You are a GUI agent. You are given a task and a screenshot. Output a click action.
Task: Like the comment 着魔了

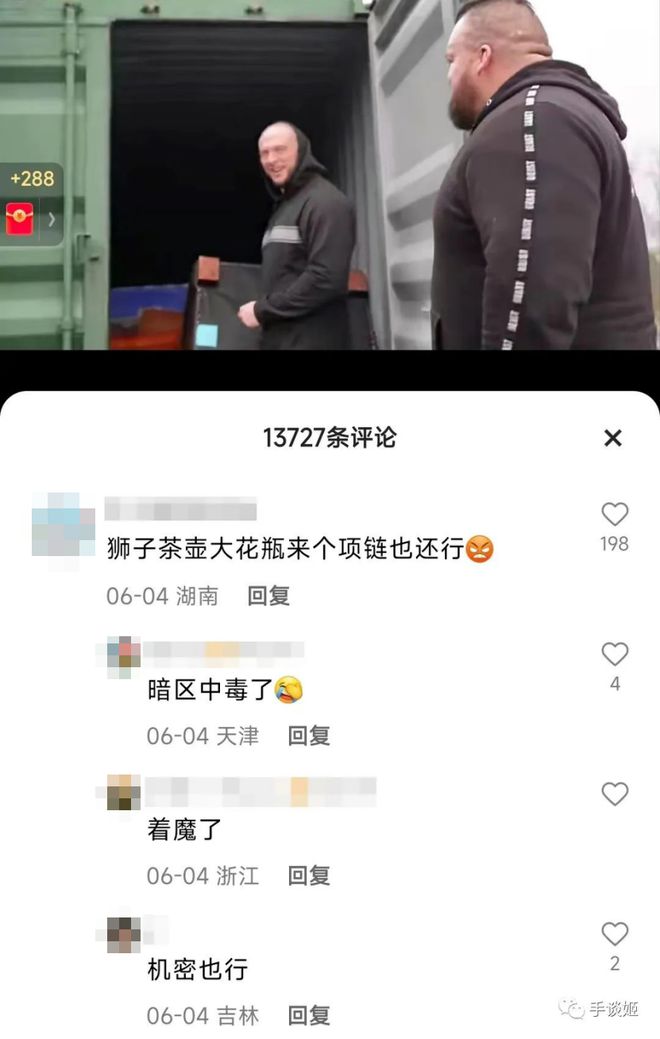tap(614, 794)
